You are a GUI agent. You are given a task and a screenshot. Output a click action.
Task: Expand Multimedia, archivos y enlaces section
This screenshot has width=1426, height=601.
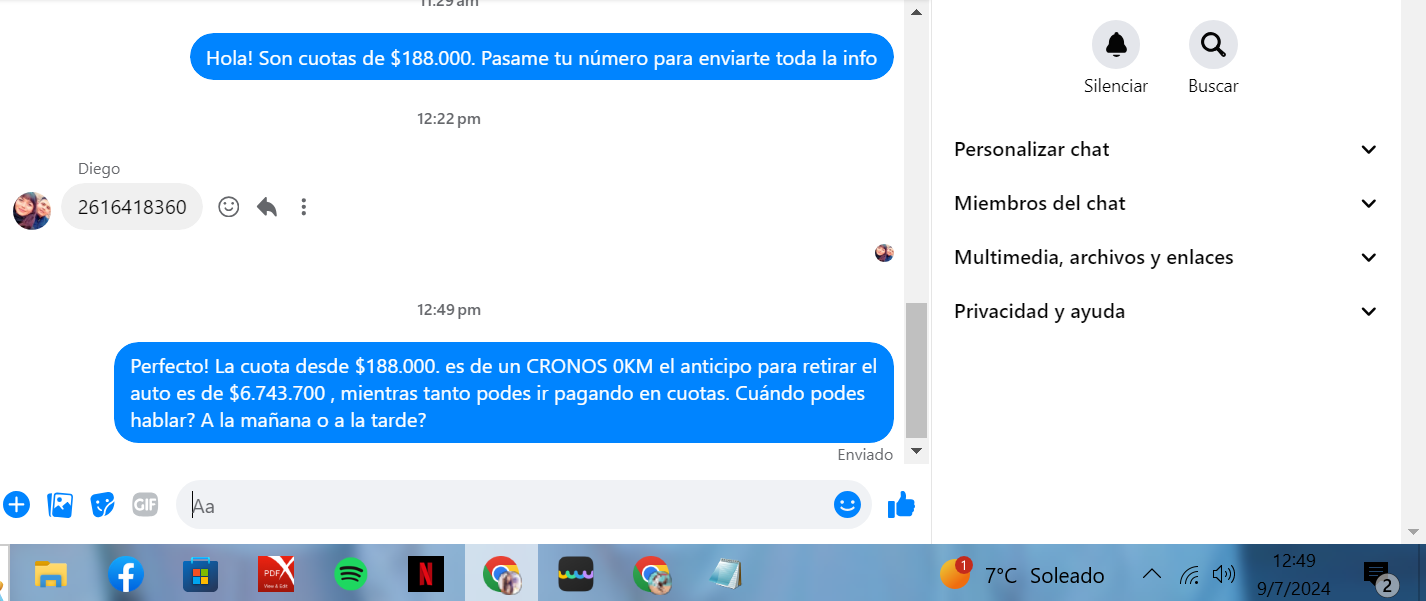point(1166,258)
